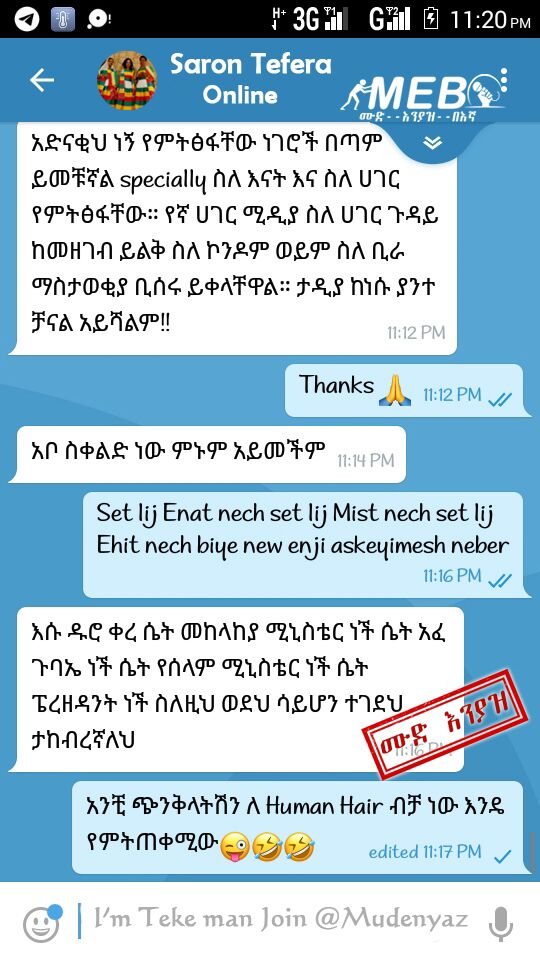The image size is (540, 960).
Task: Record a voice message with the microphone
Action: [501, 923]
